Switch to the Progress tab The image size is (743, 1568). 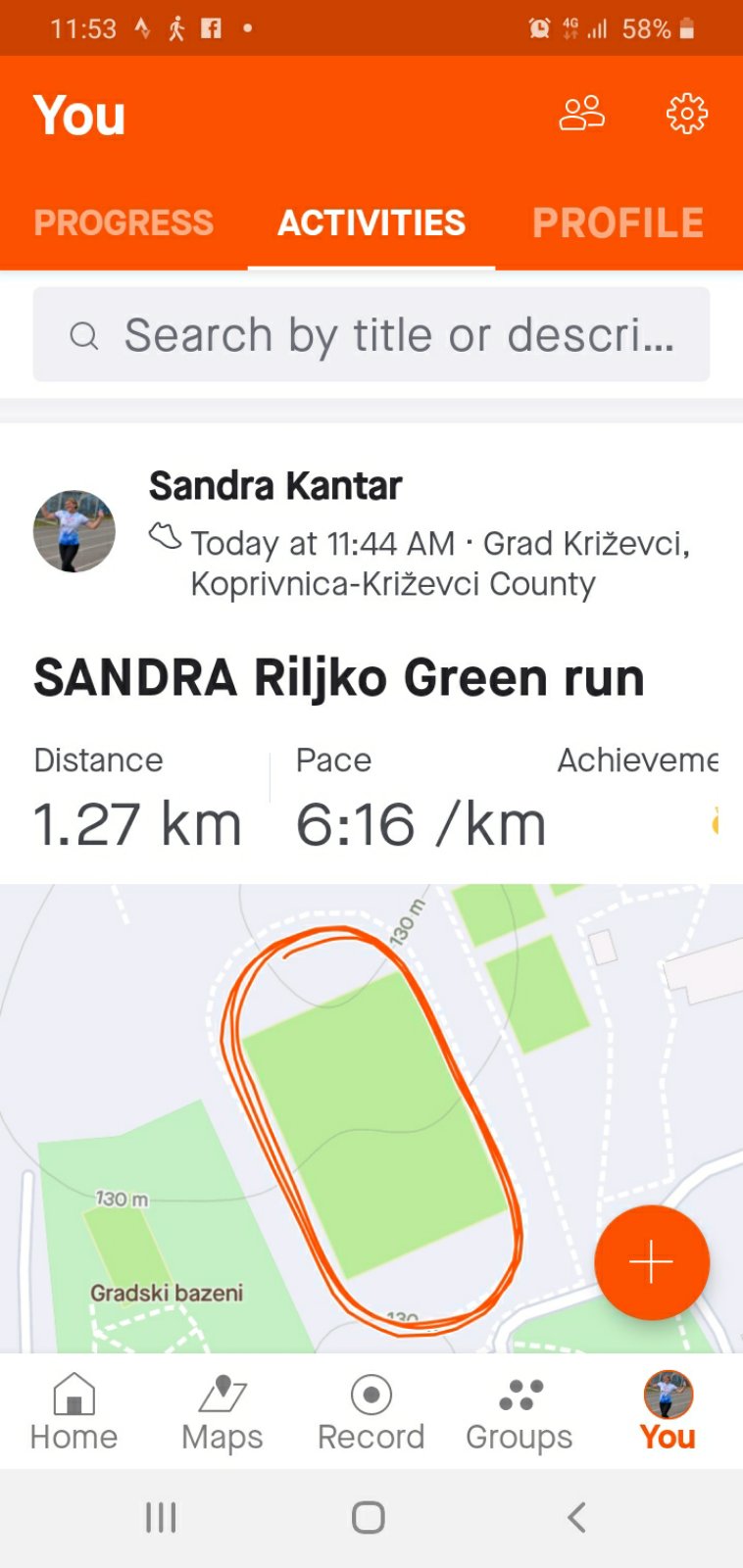pyautogui.click(x=124, y=222)
